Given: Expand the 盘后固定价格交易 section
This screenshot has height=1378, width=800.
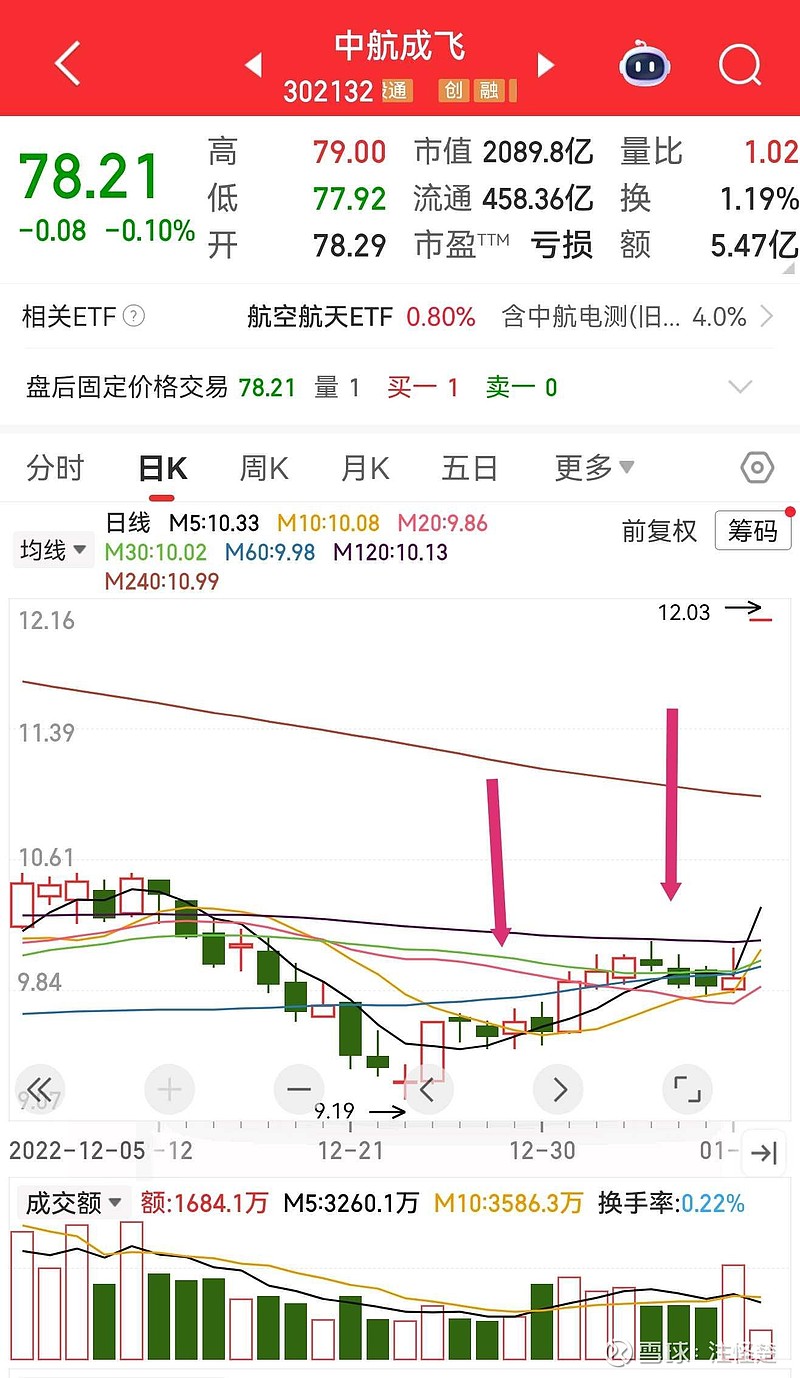Looking at the screenshot, I should (740, 387).
